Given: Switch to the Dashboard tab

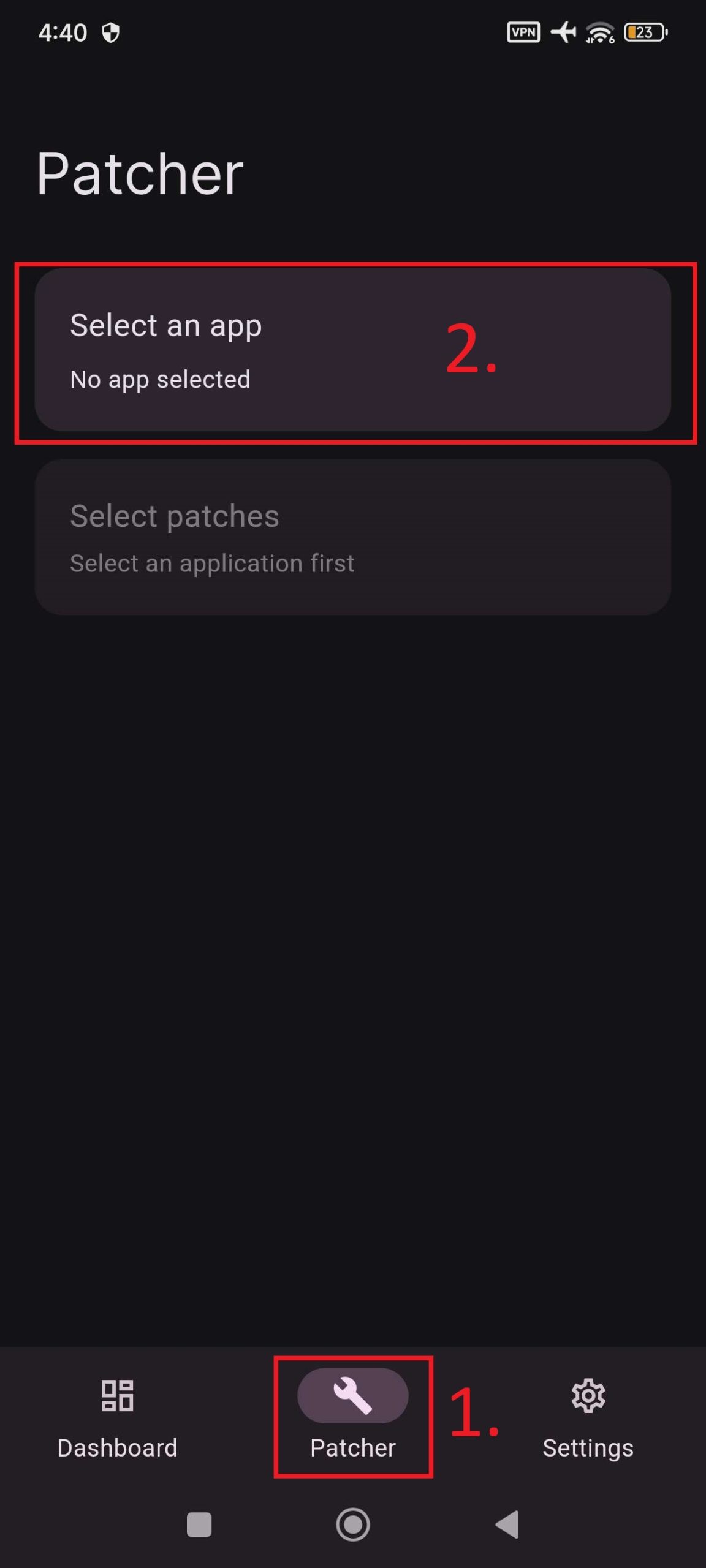Looking at the screenshot, I should point(117,1415).
